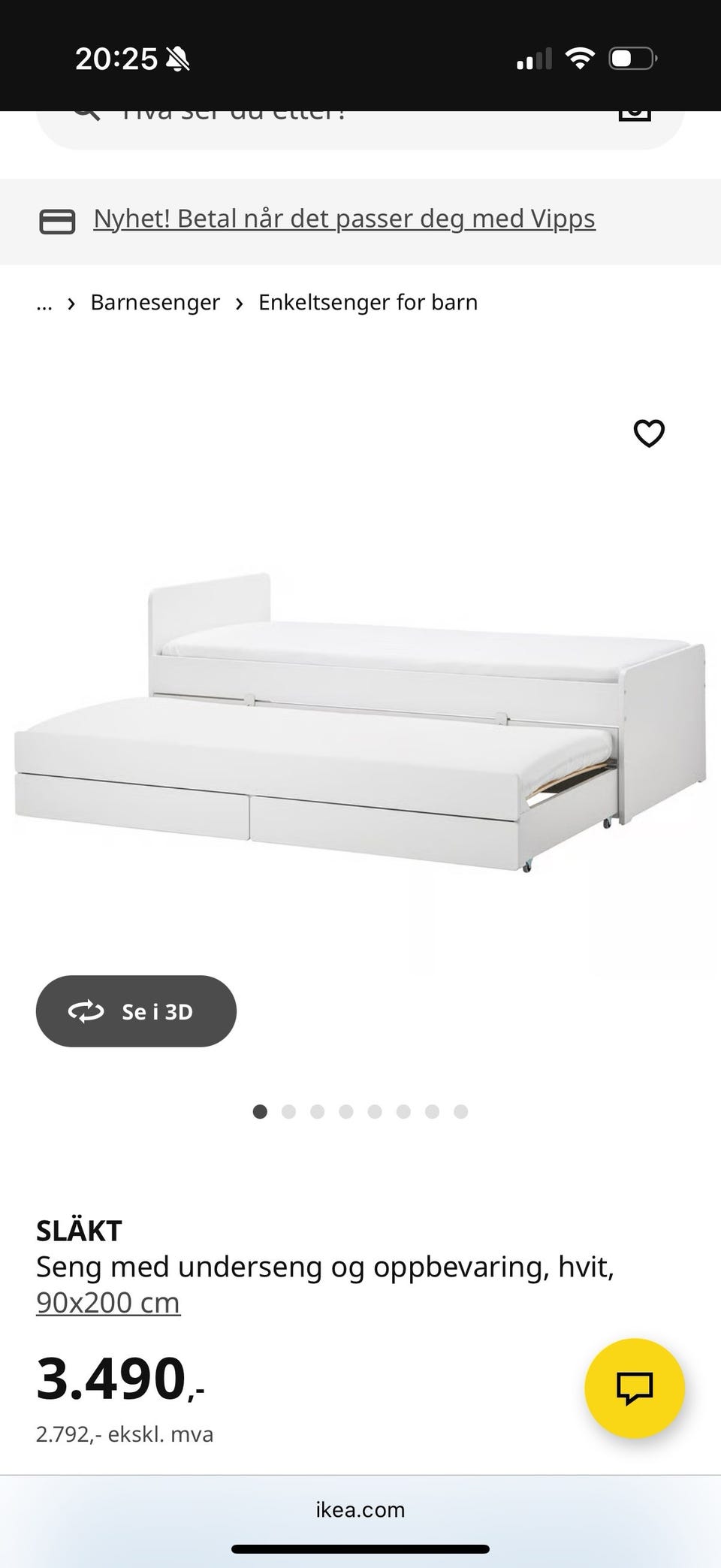Image resolution: width=721 pixels, height=1568 pixels.
Task: Open Enkeltsenger for barn breadcrumb
Action: (x=368, y=302)
